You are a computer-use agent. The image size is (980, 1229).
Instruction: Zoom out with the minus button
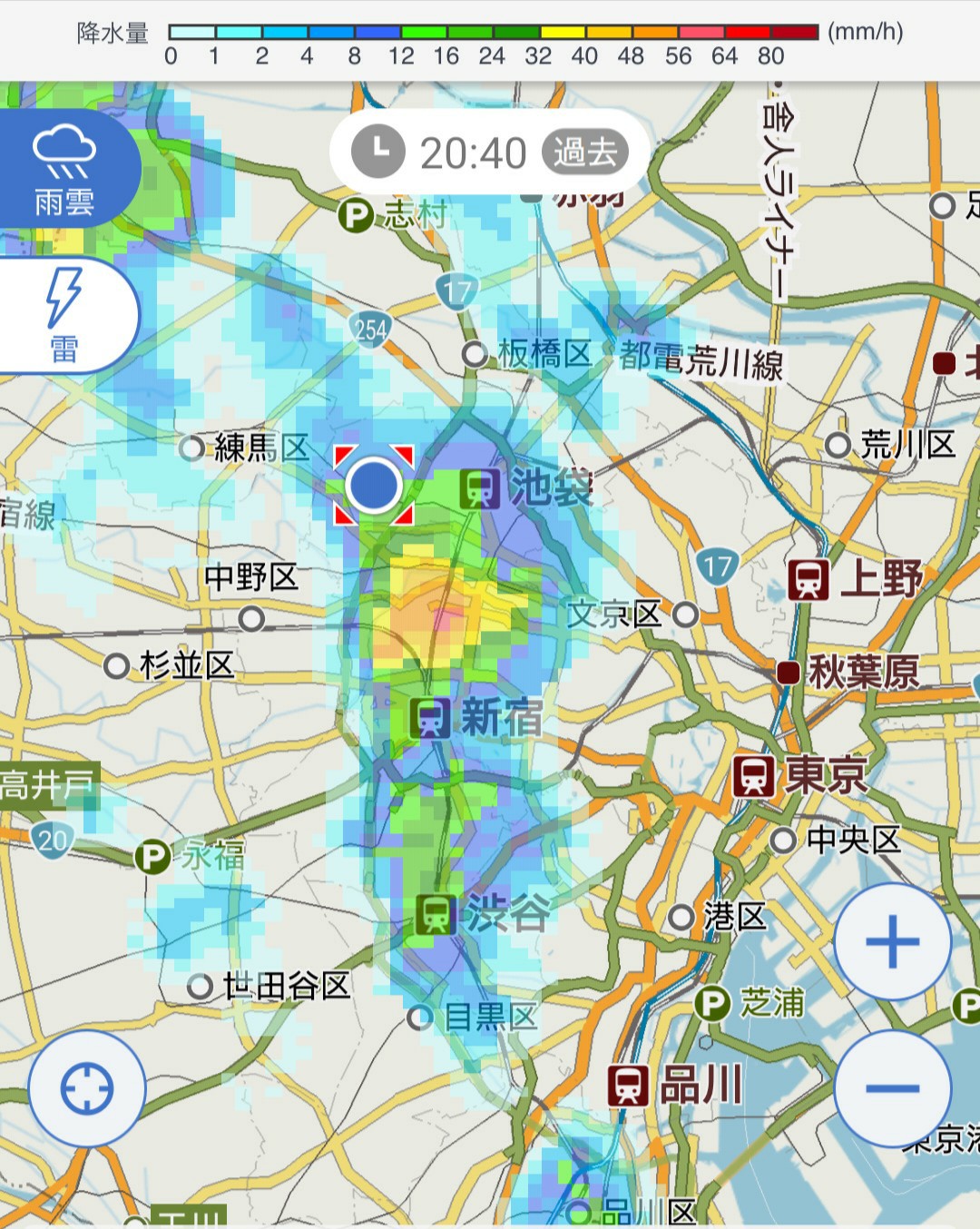tap(892, 1088)
